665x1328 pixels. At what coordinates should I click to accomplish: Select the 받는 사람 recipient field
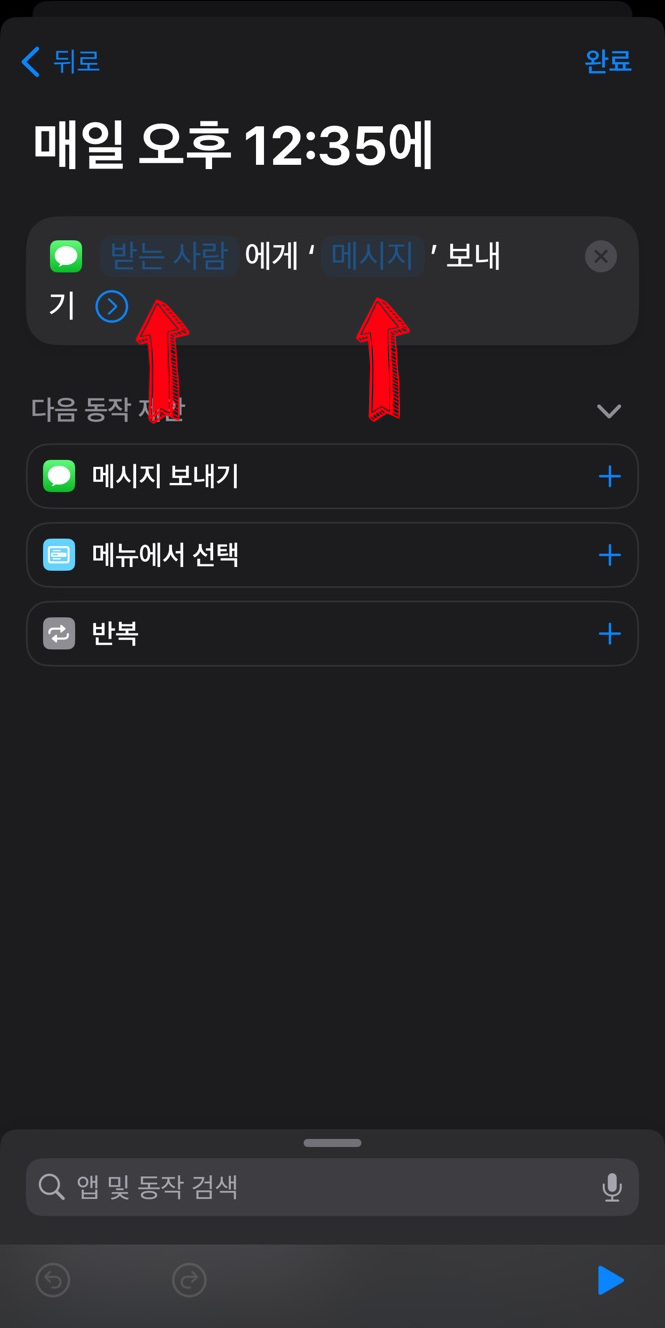[x=169, y=256]
